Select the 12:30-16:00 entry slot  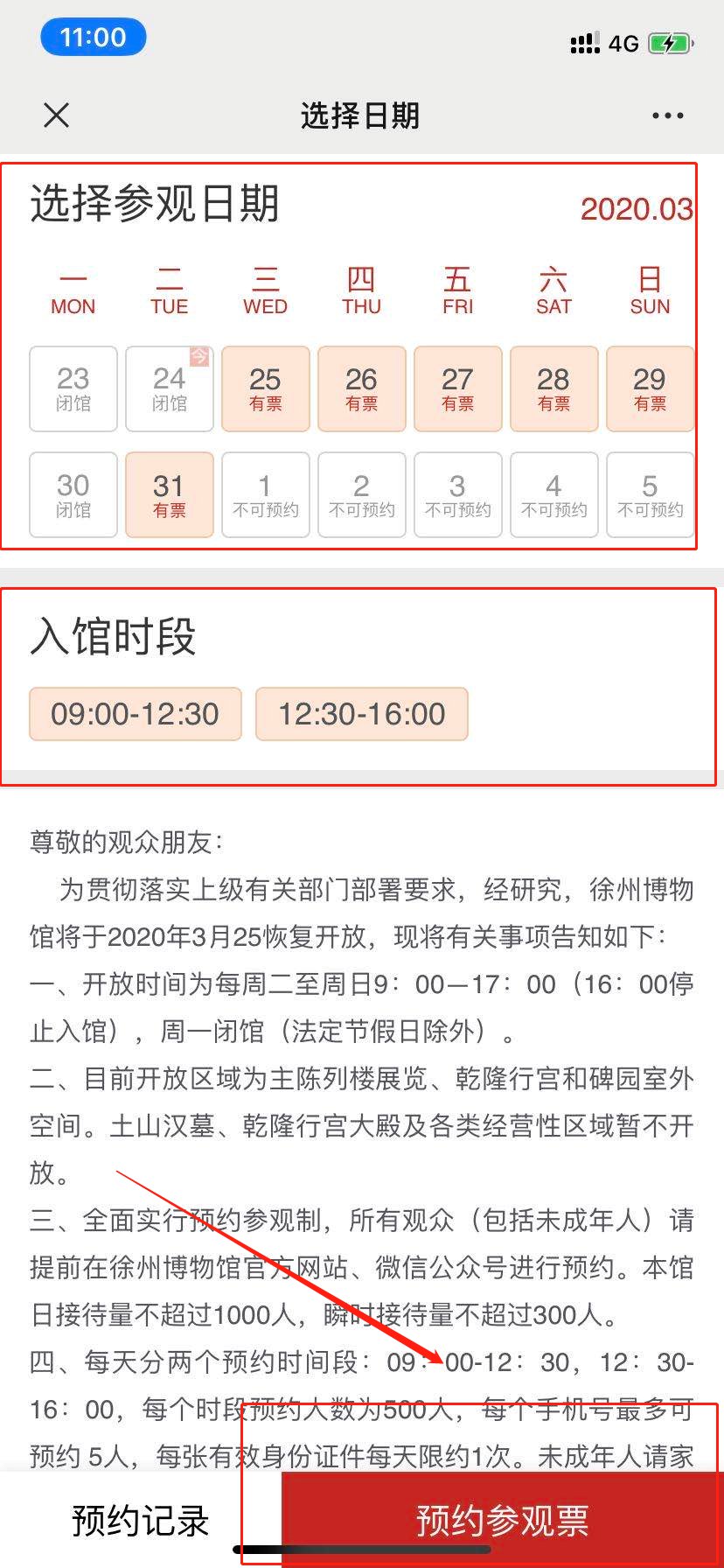click(x=361, y=714)
